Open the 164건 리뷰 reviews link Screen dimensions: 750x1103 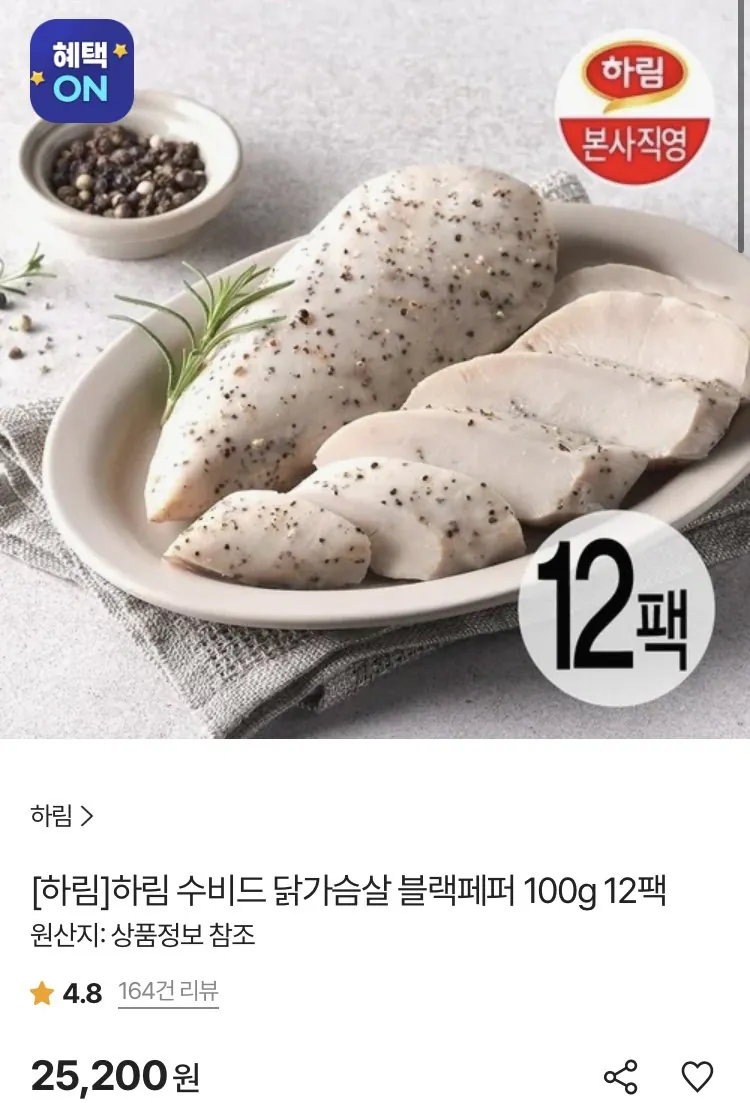click(x=168, y=993)
